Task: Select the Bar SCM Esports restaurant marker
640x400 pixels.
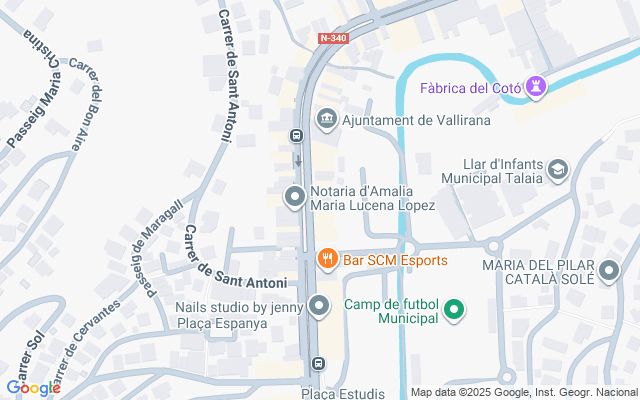Action: coord(327,261)
